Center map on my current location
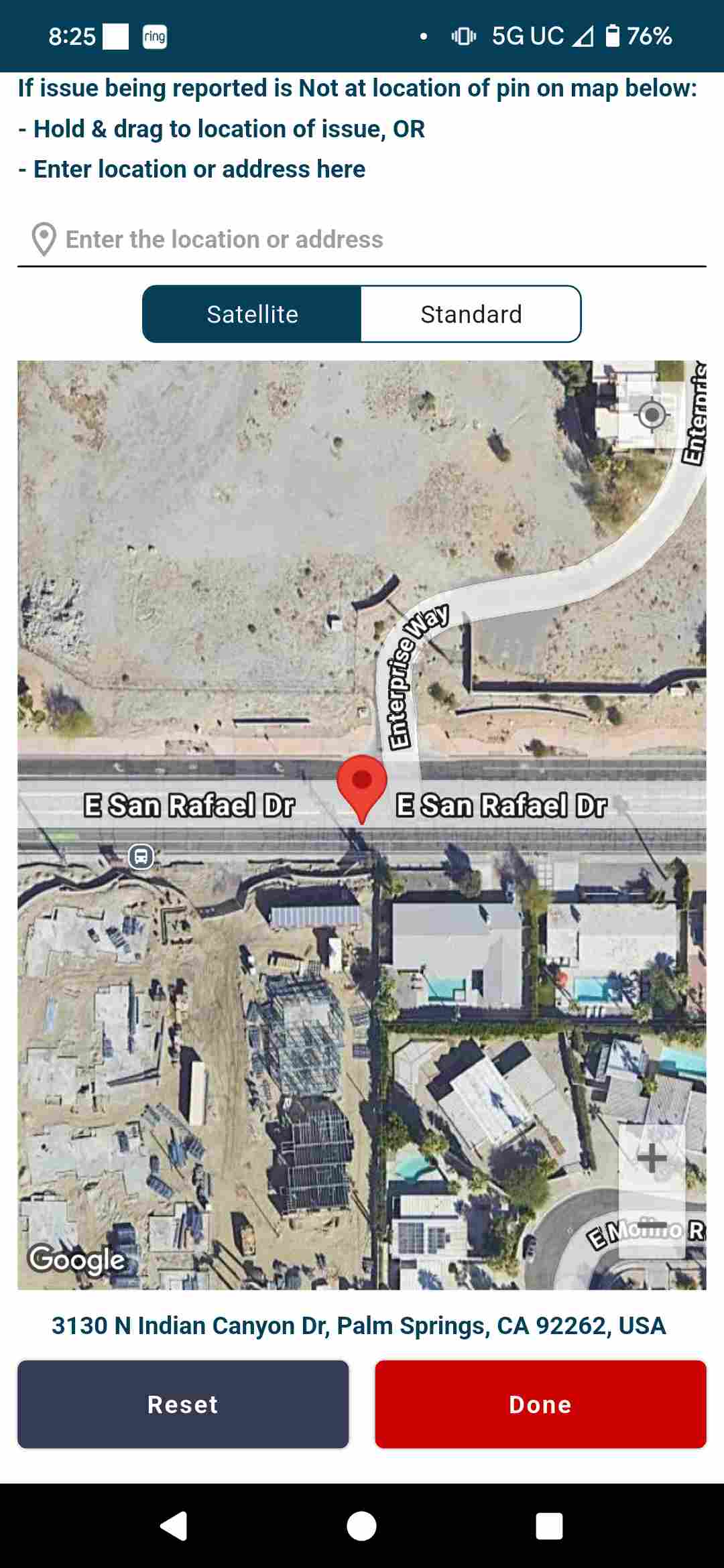 click(x=652, y=415)
